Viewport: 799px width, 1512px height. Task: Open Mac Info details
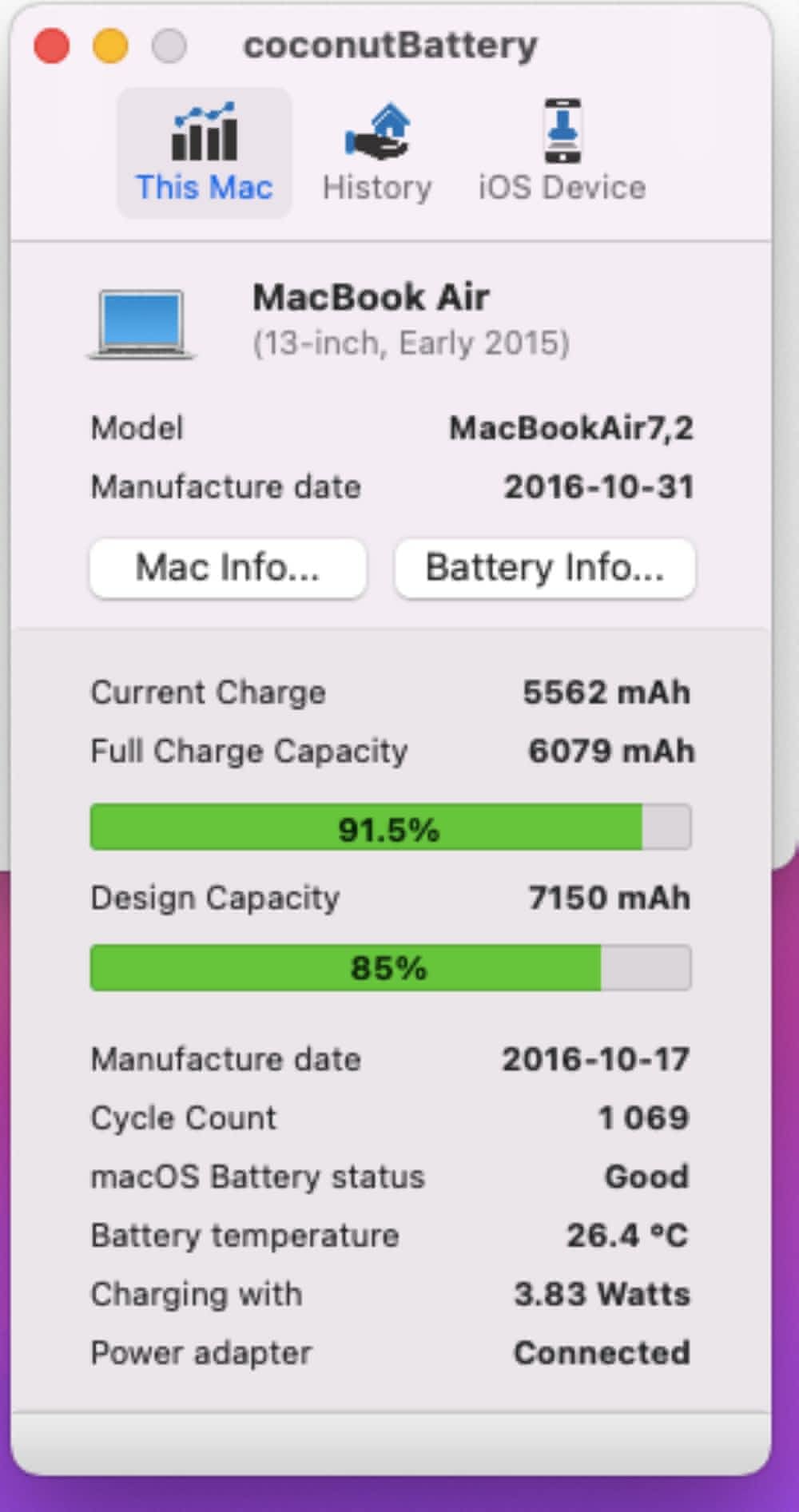[x=228, y=568]
